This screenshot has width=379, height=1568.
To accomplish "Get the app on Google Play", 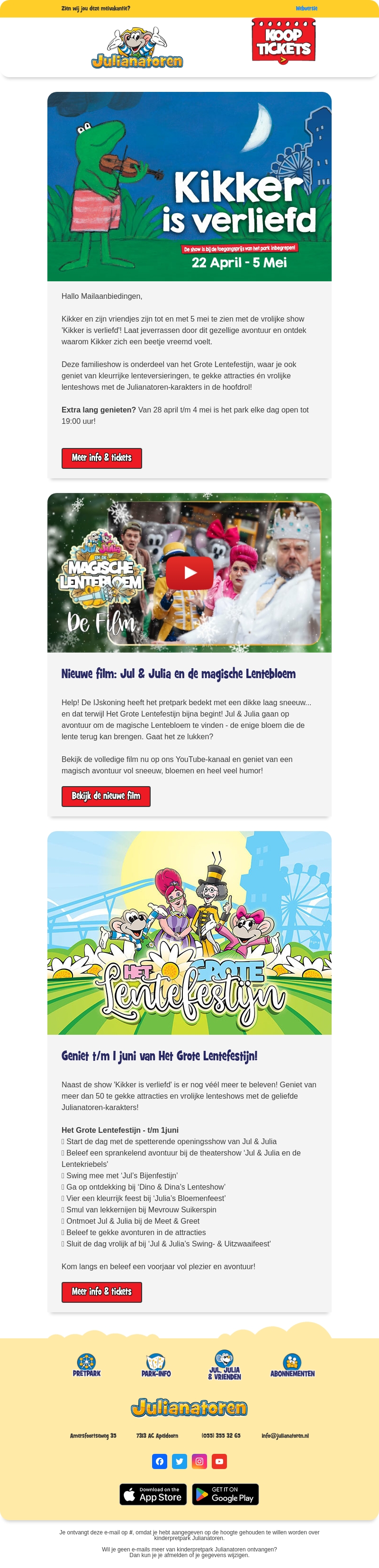I will click(x=226, y=1494).
